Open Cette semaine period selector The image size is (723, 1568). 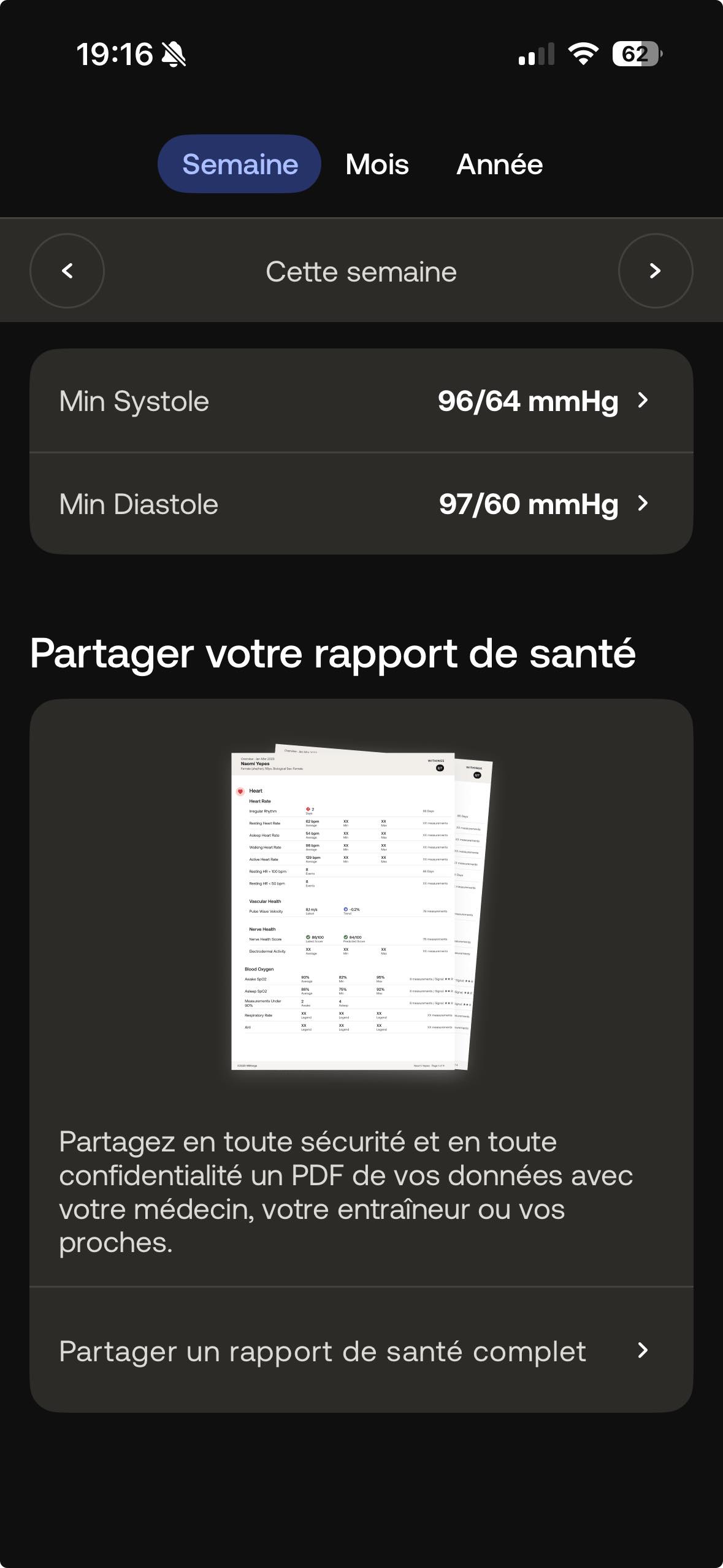(x=361, y=271)
